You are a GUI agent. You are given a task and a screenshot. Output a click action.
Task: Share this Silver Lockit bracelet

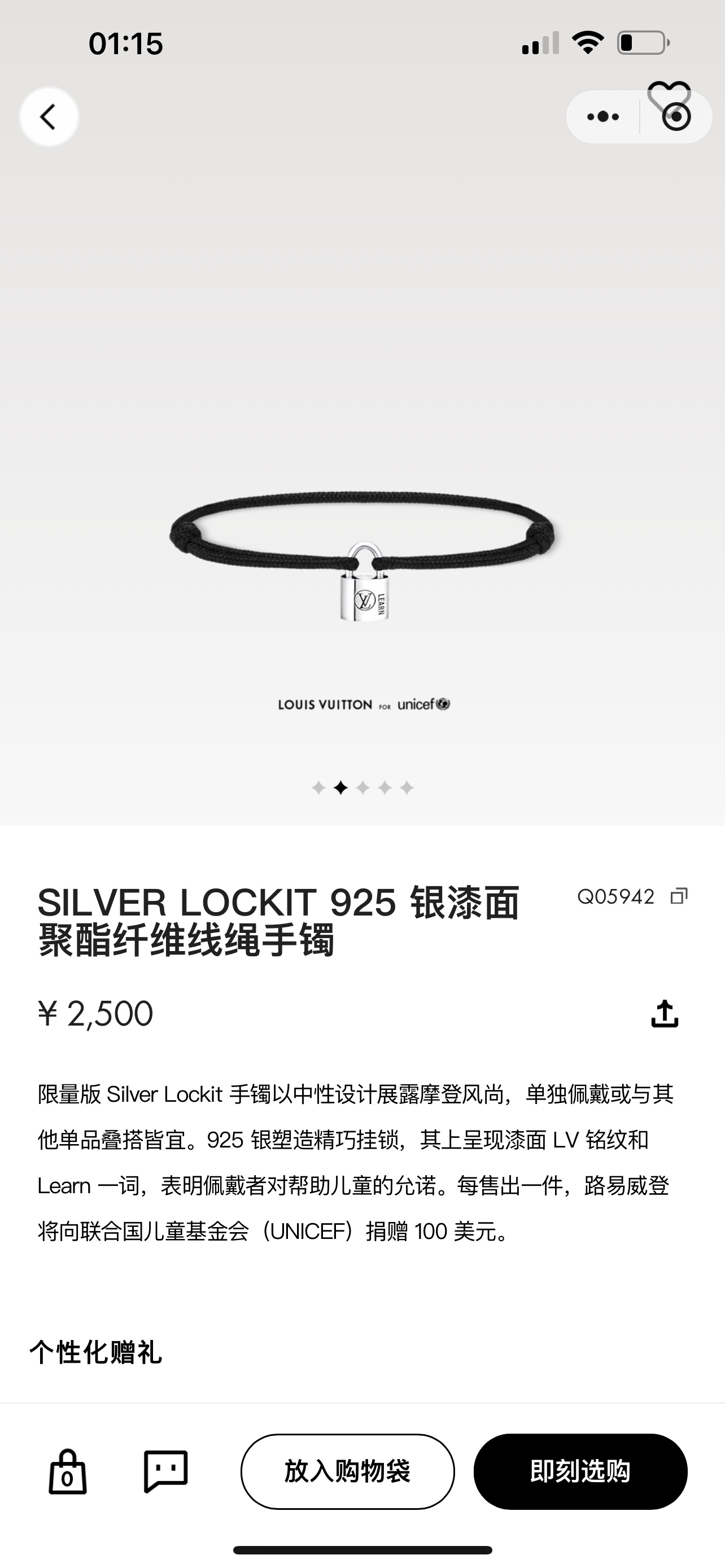tap(664, 1014)
